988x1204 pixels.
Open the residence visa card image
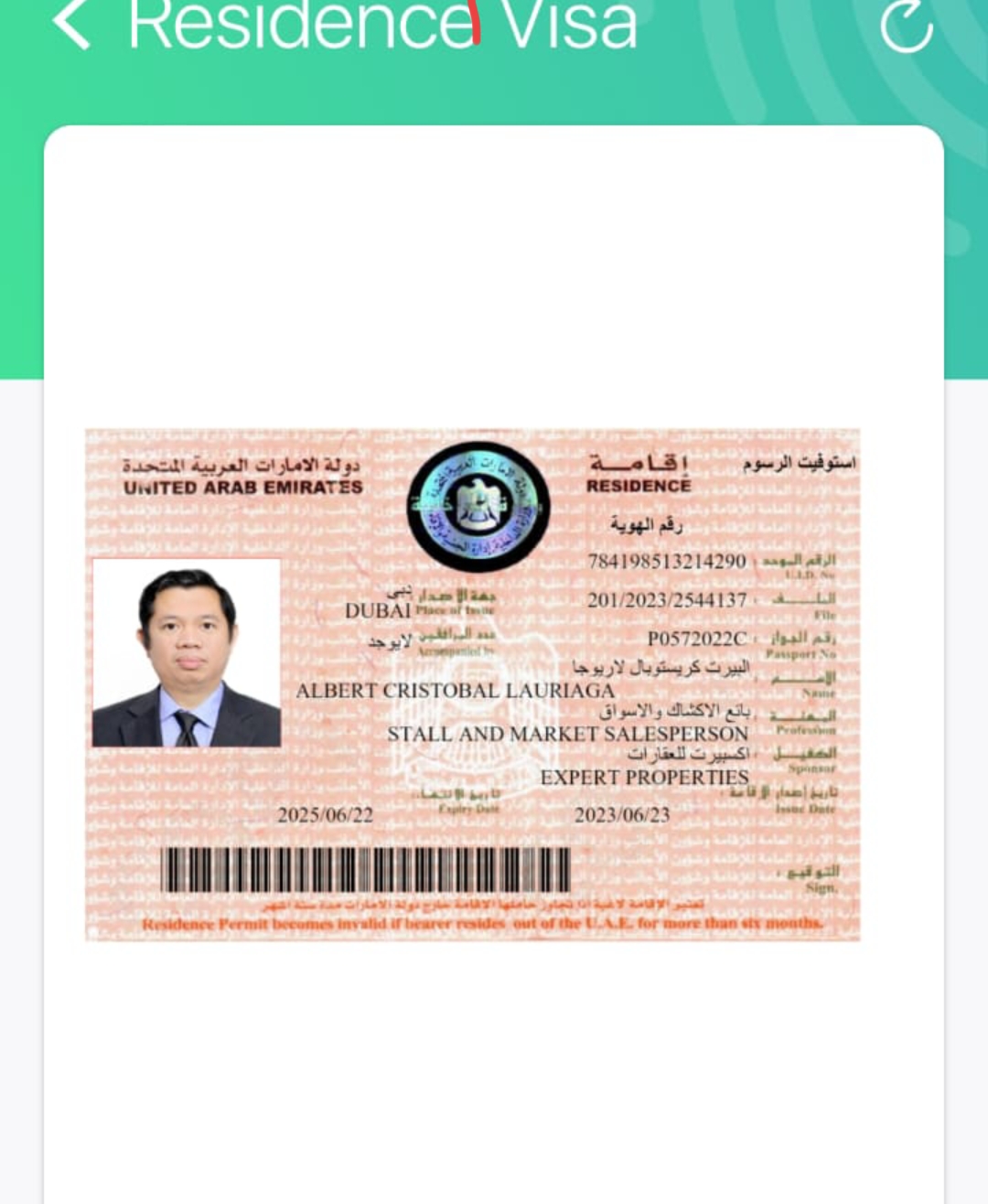coord(472,684)
